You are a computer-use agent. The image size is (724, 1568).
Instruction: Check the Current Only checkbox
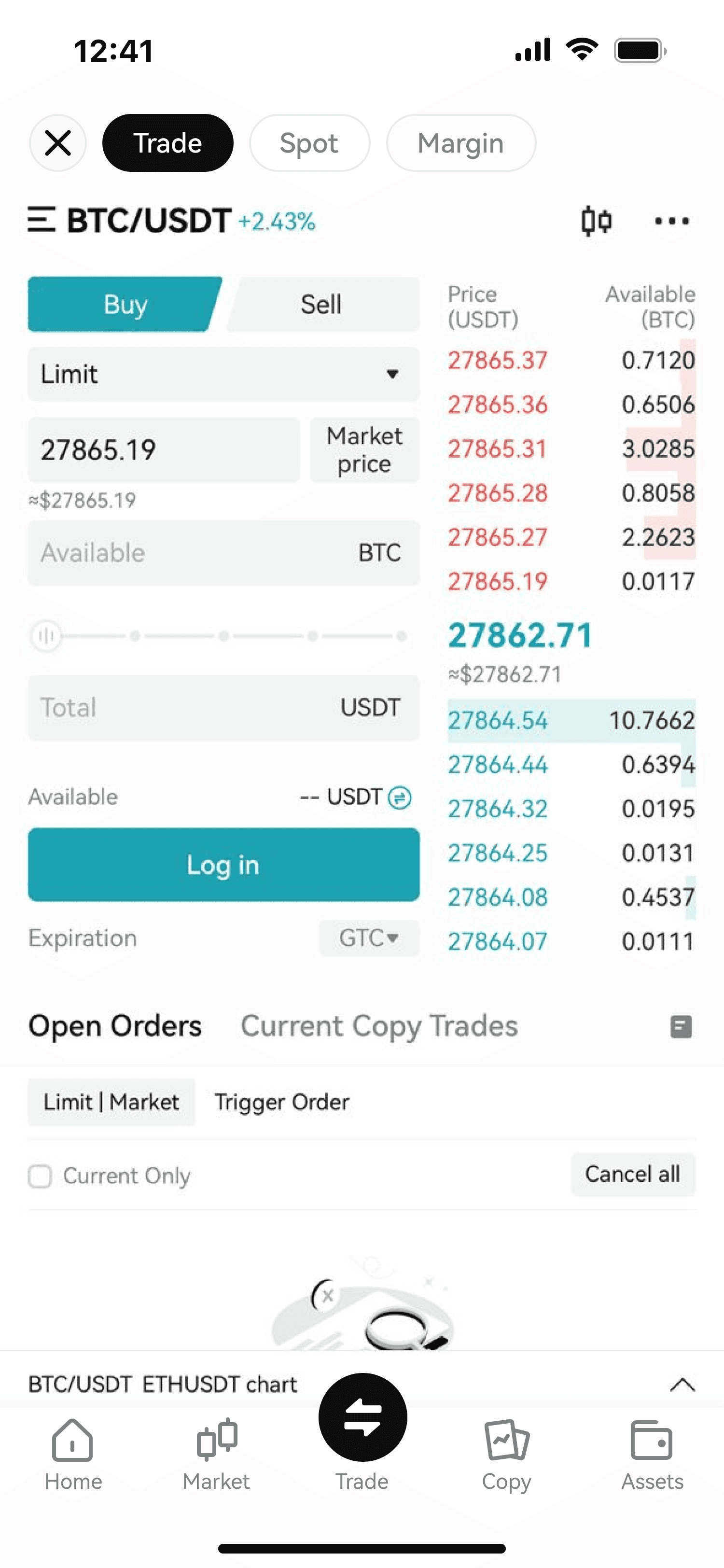coord(40,1176)
